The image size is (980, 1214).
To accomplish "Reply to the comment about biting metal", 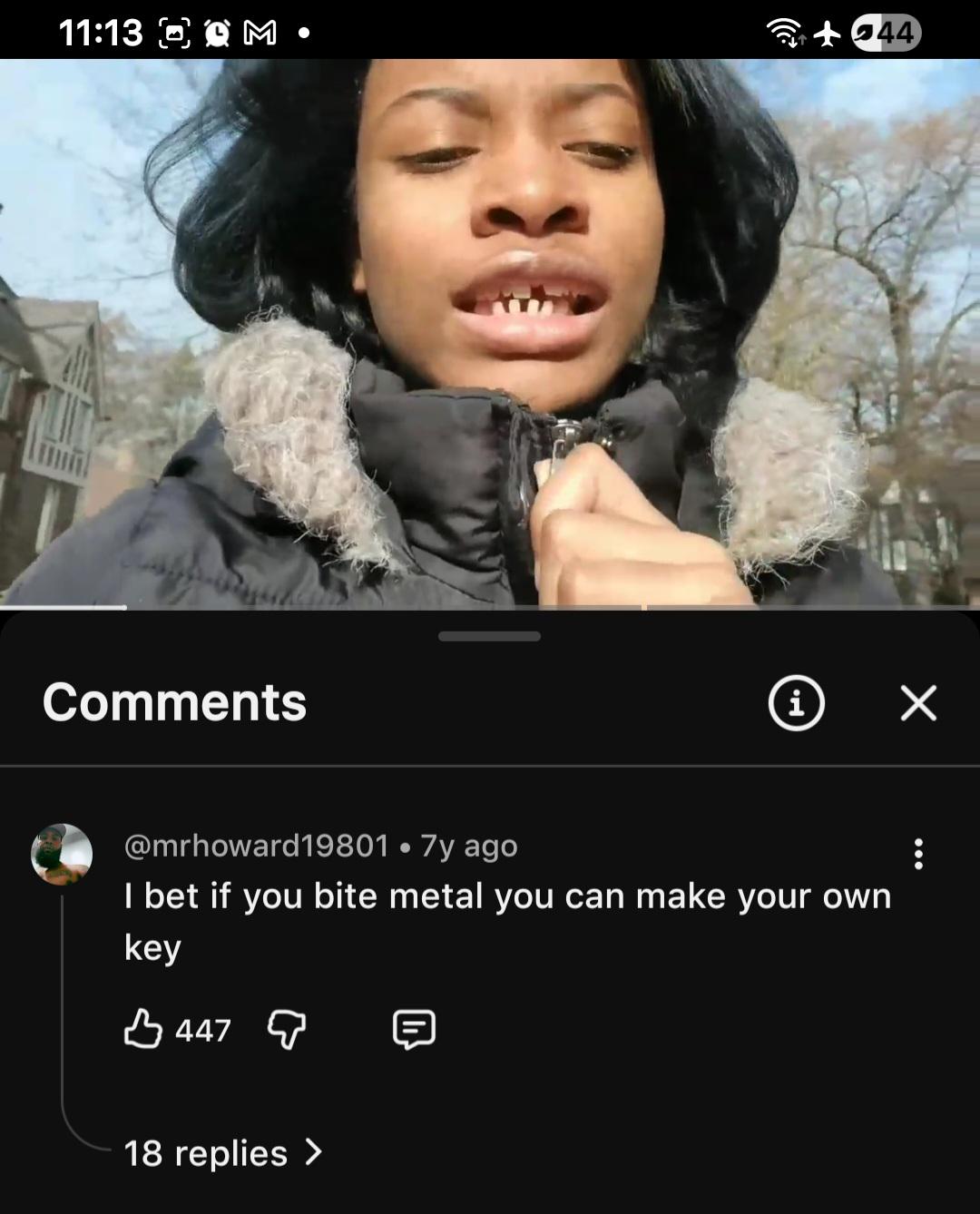I will point(414,1029).
